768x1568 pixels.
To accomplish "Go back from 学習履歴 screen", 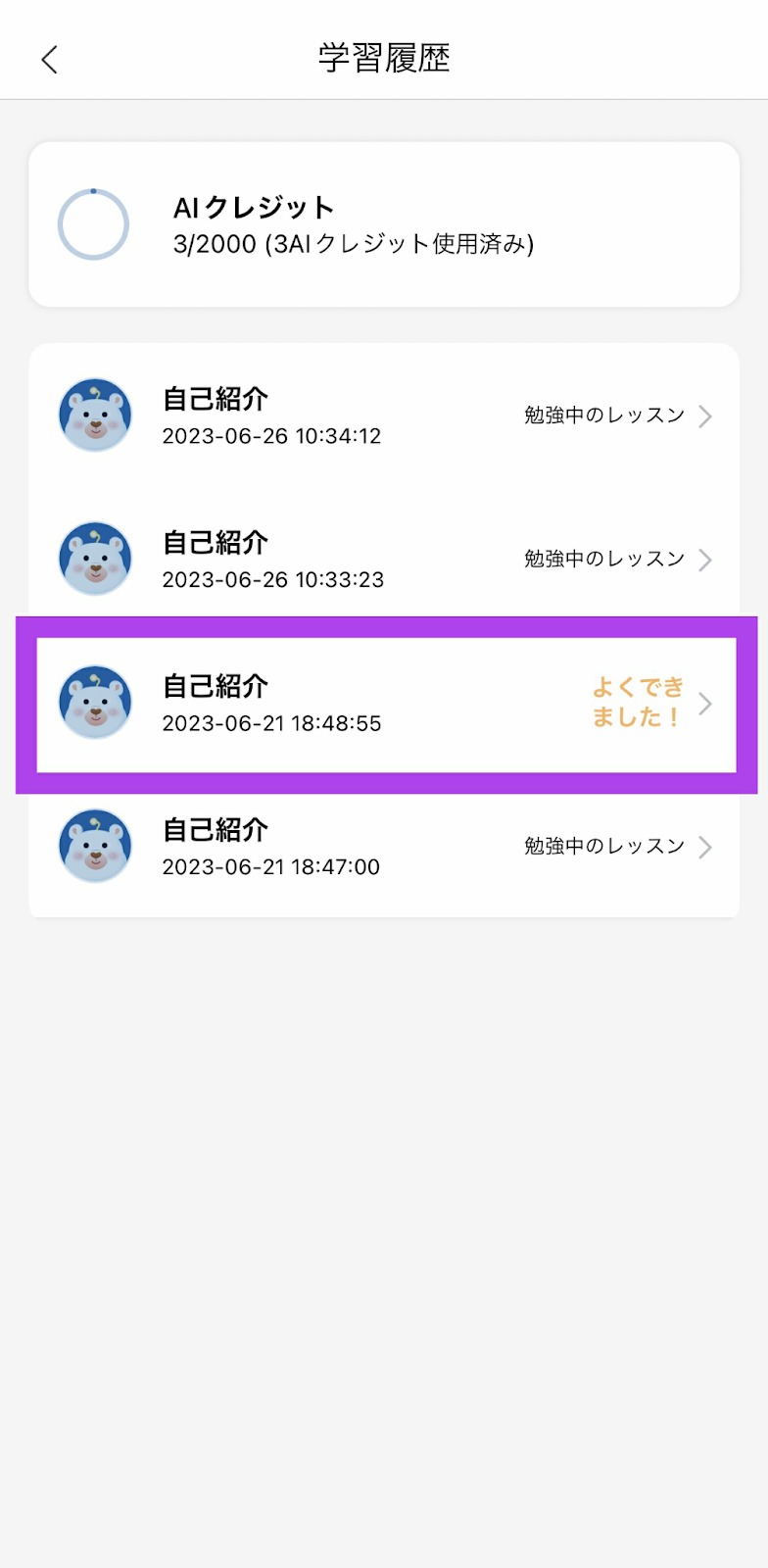I will [x=50, y=59].
